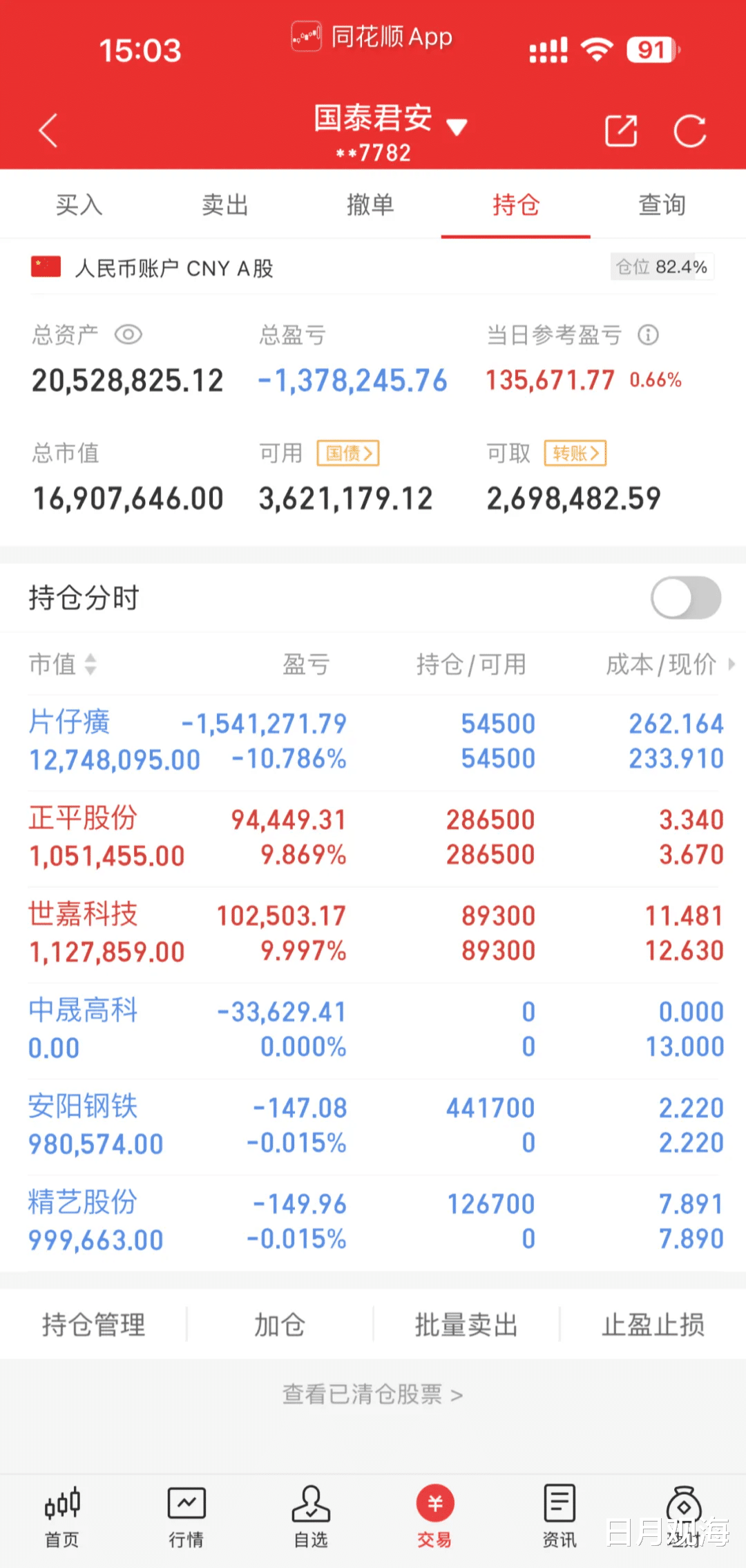Open the 查询 tab

point(662,205)
